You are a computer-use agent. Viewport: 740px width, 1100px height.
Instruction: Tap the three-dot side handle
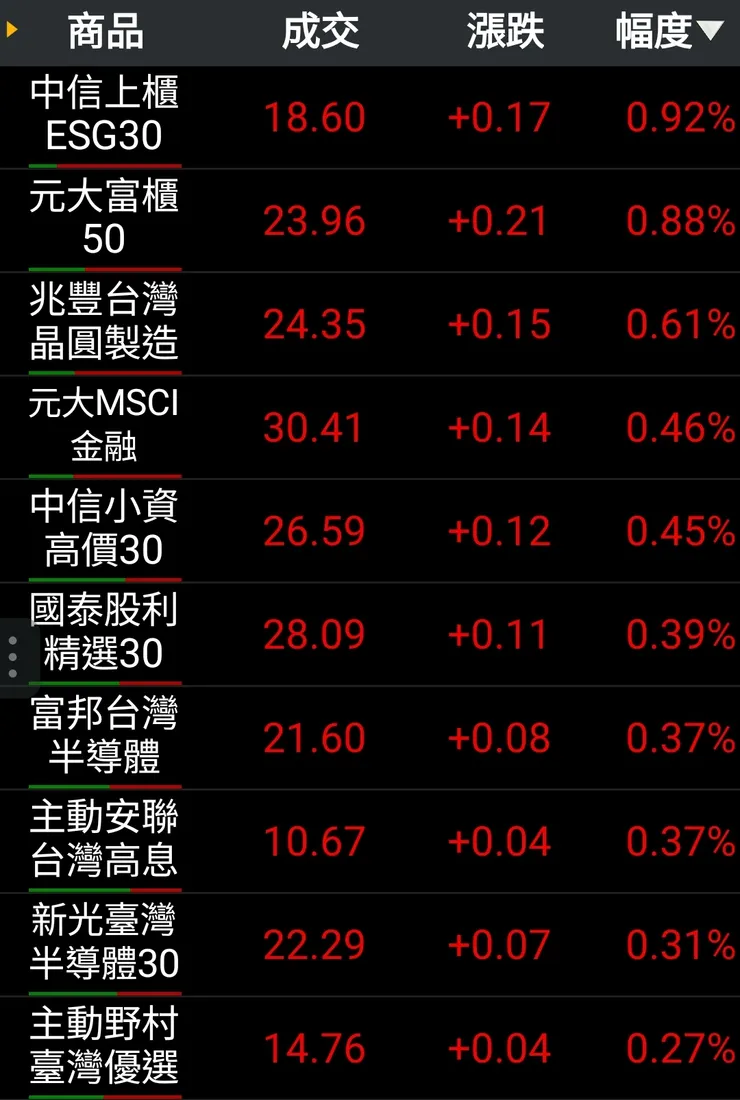click(13, 657)
